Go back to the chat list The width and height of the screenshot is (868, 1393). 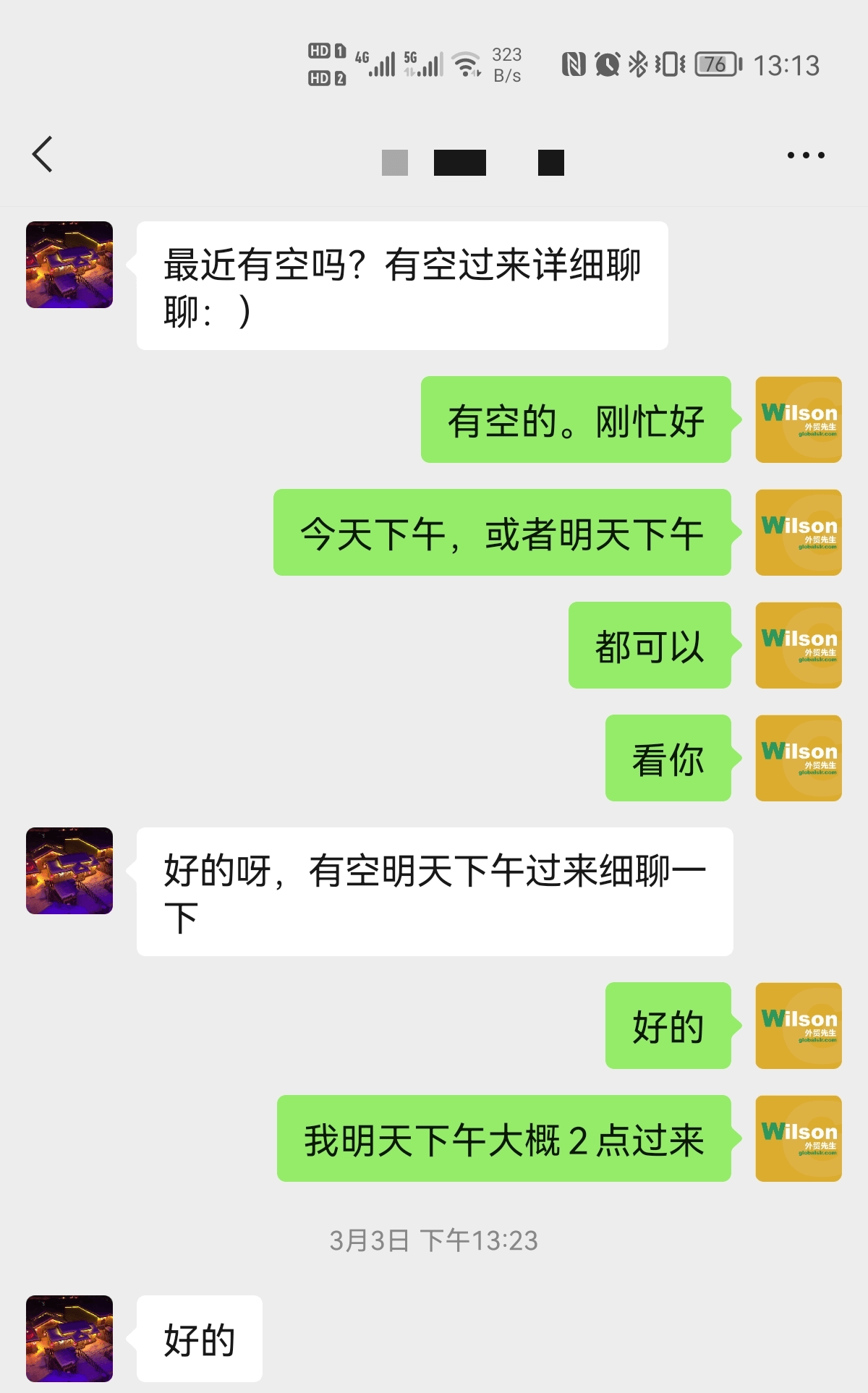43,154
